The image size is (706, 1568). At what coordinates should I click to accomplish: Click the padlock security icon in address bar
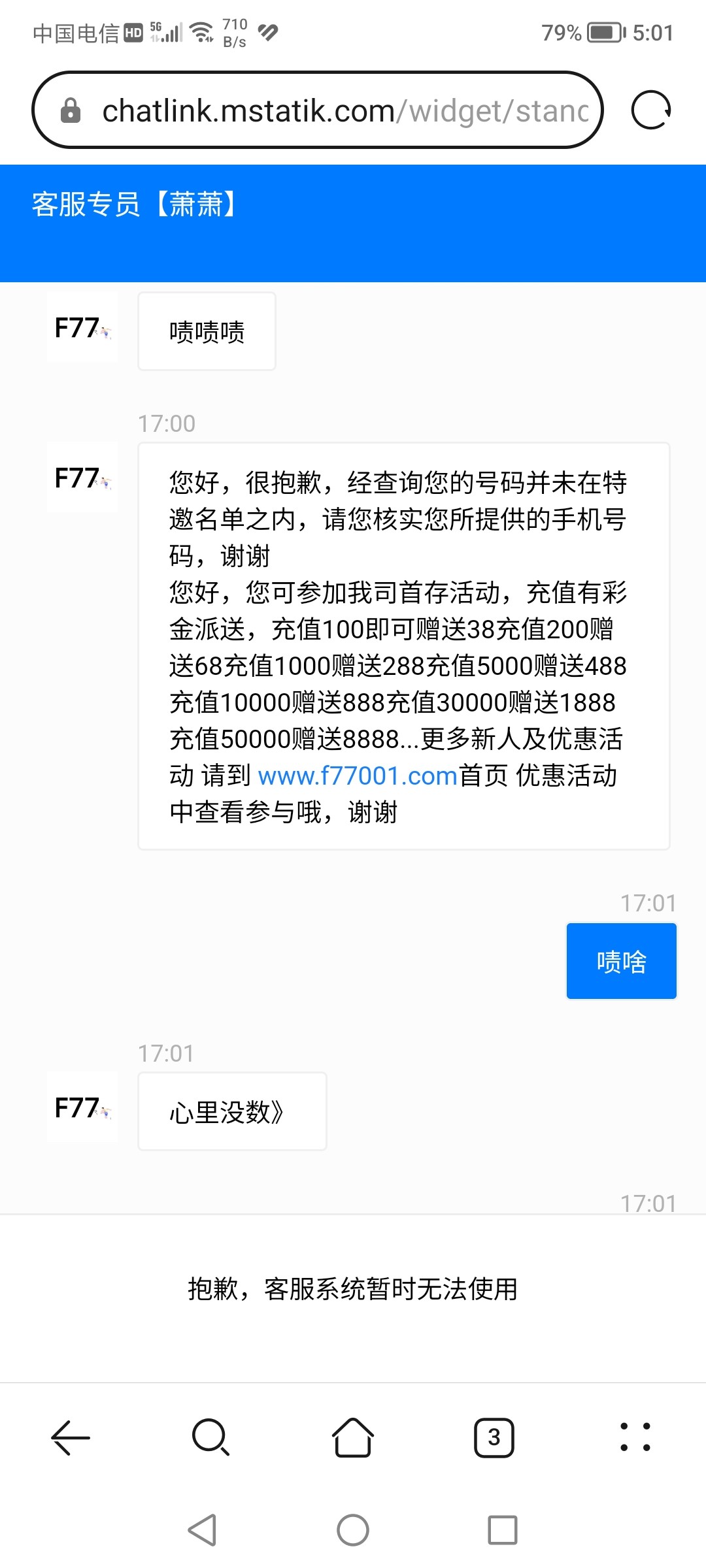click(70, 110)
